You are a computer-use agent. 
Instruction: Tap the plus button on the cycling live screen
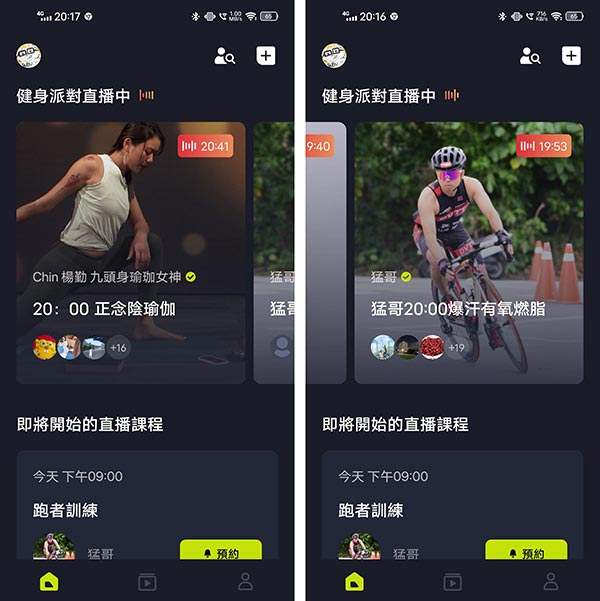click(x=570, y=56)
